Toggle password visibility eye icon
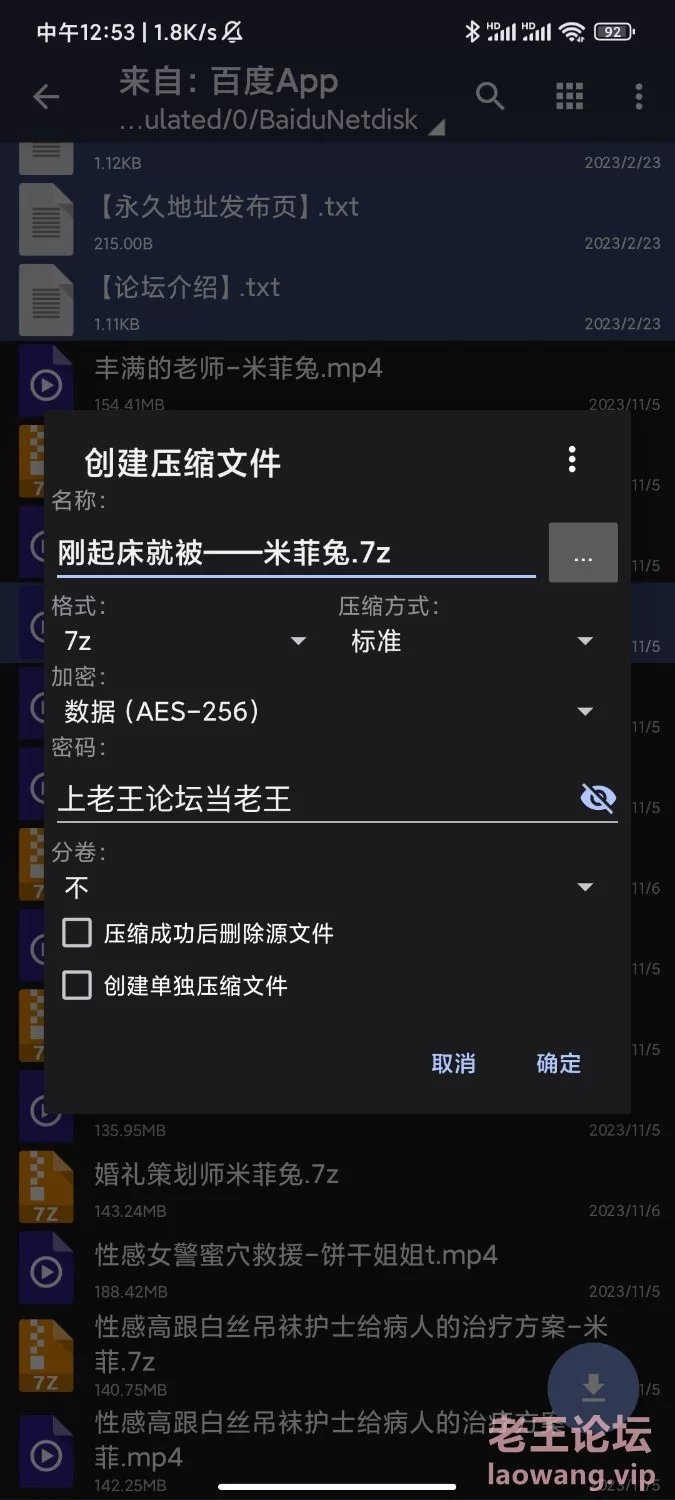The width and height of the screenshot is (675, 1500). coord(598,798)
